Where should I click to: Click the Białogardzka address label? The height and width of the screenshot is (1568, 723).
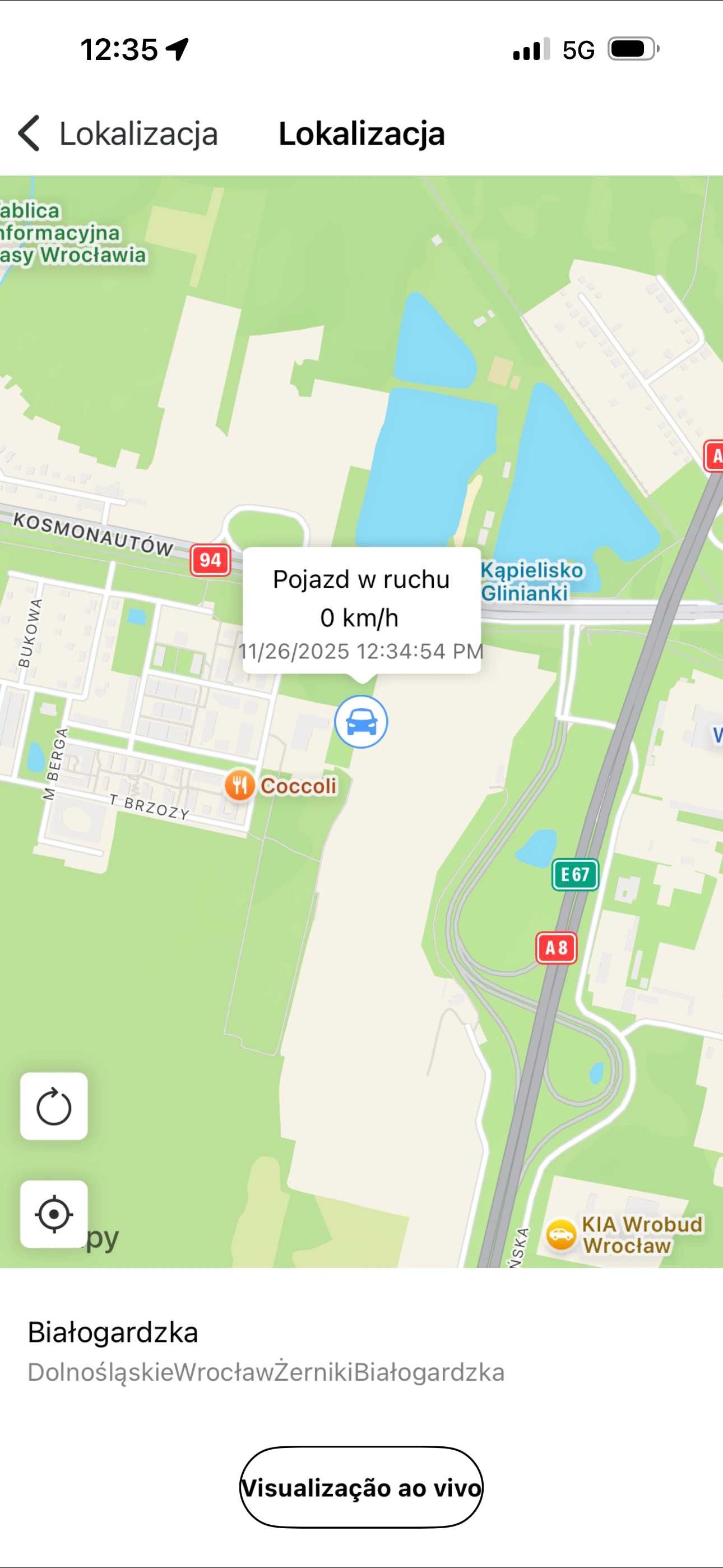[113, 1331]
